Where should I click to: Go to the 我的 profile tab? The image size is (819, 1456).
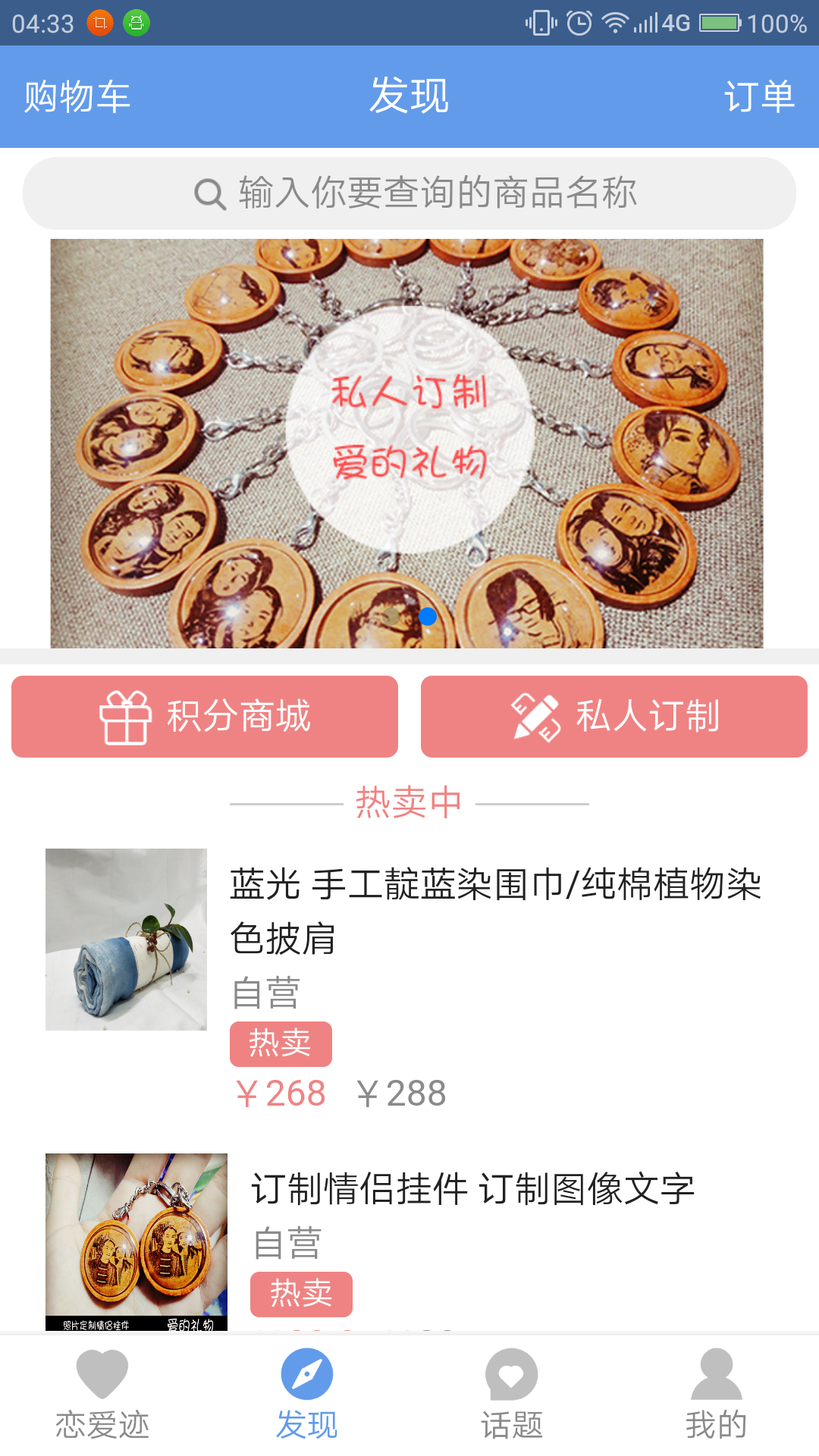pos(717,1394)
